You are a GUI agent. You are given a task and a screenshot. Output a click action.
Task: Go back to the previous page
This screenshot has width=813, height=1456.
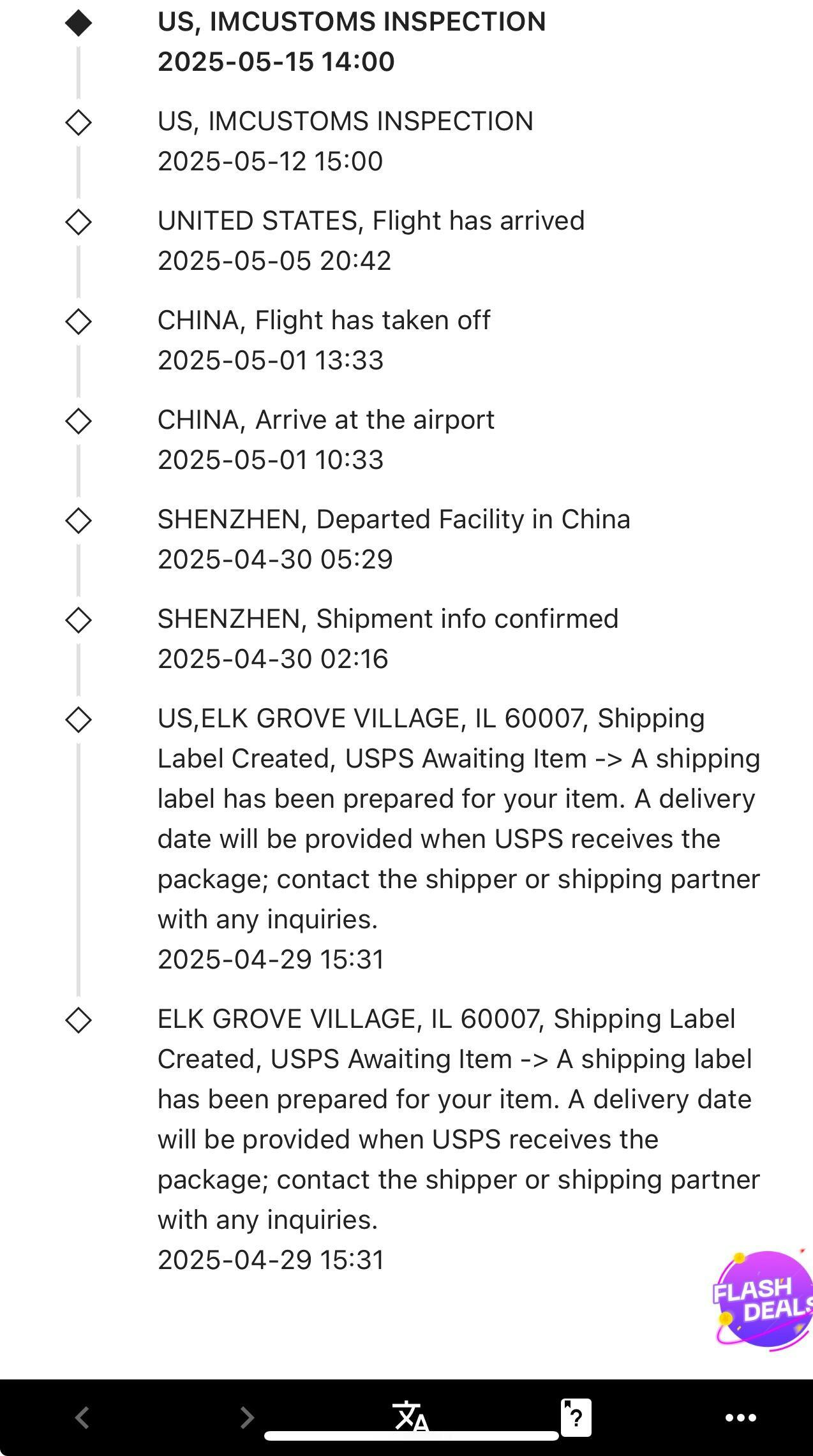pos(82,1418)
